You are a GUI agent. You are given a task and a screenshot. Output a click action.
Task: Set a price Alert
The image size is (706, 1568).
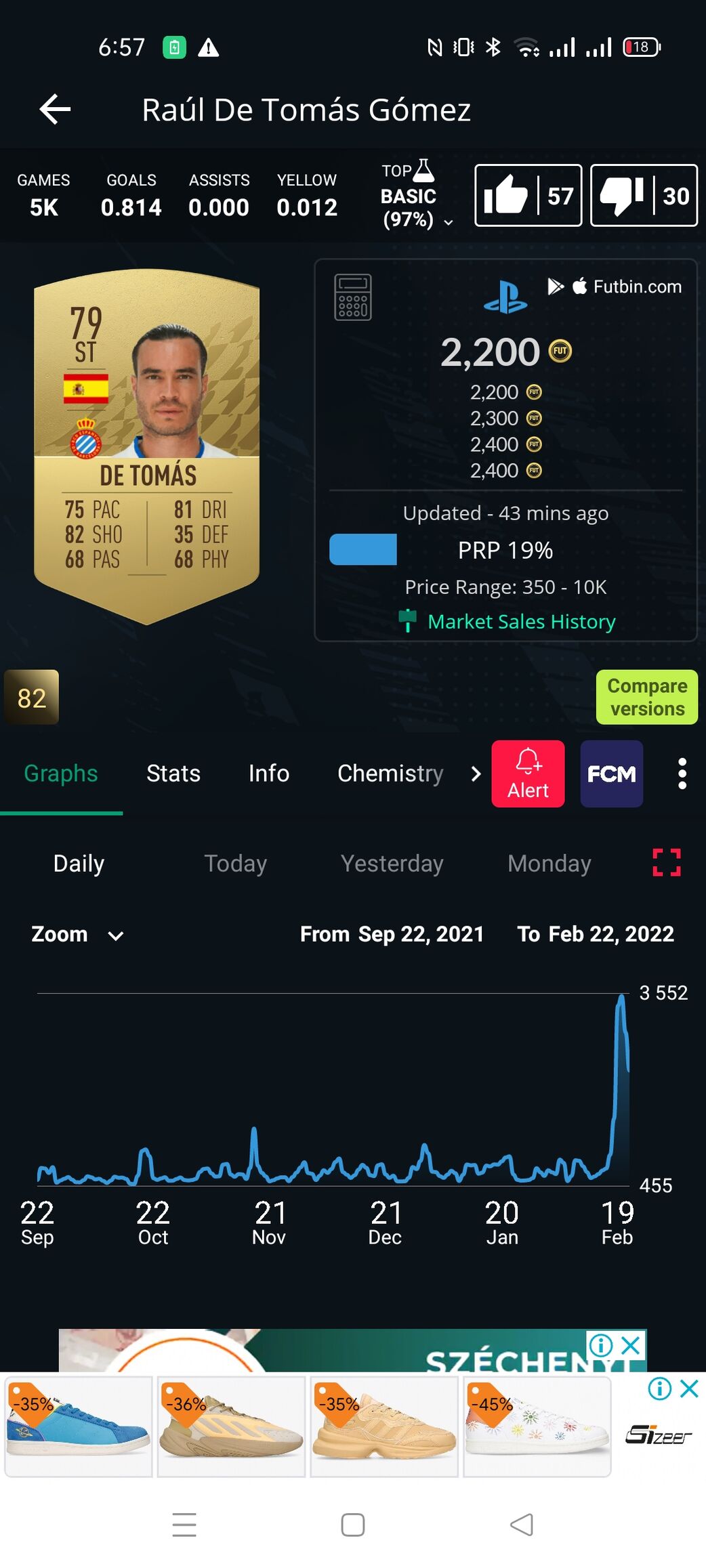click(x=528, y=774)
